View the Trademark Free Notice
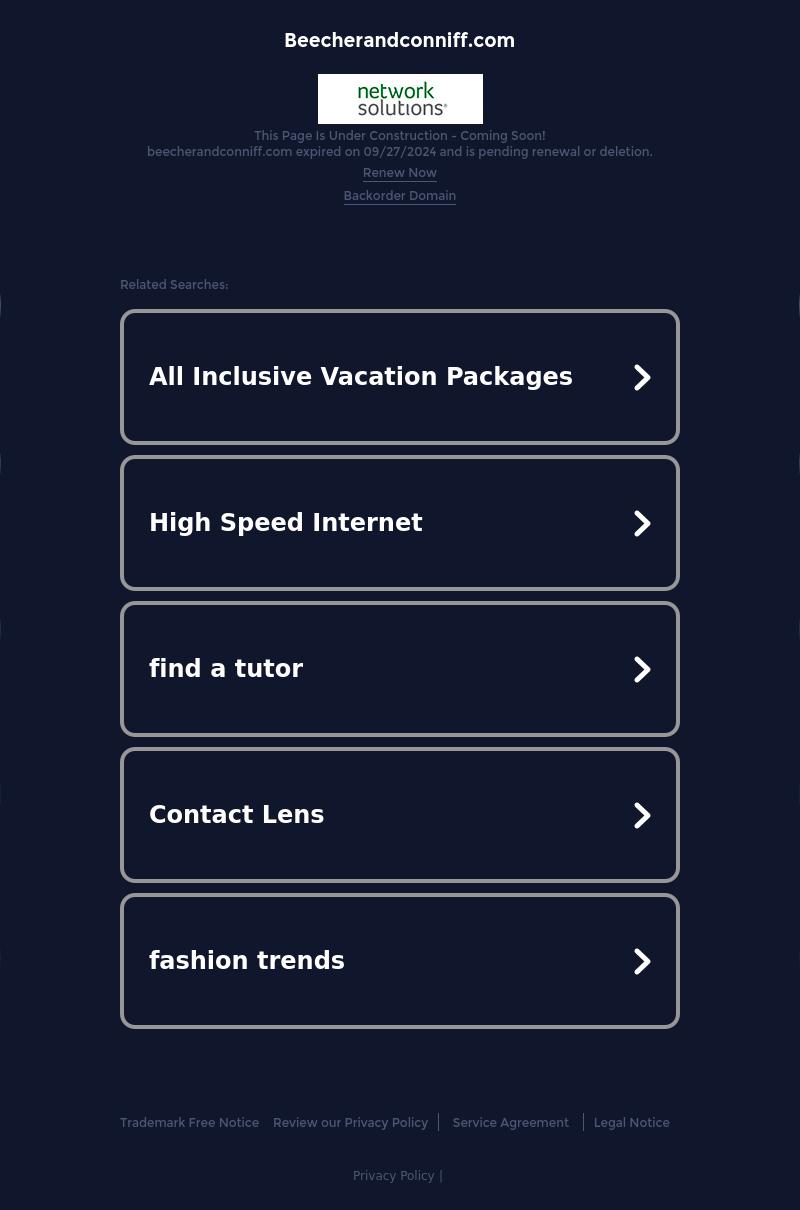Image resolution: width=800 pixels, height=1210 pixels. coord(189,1123)
